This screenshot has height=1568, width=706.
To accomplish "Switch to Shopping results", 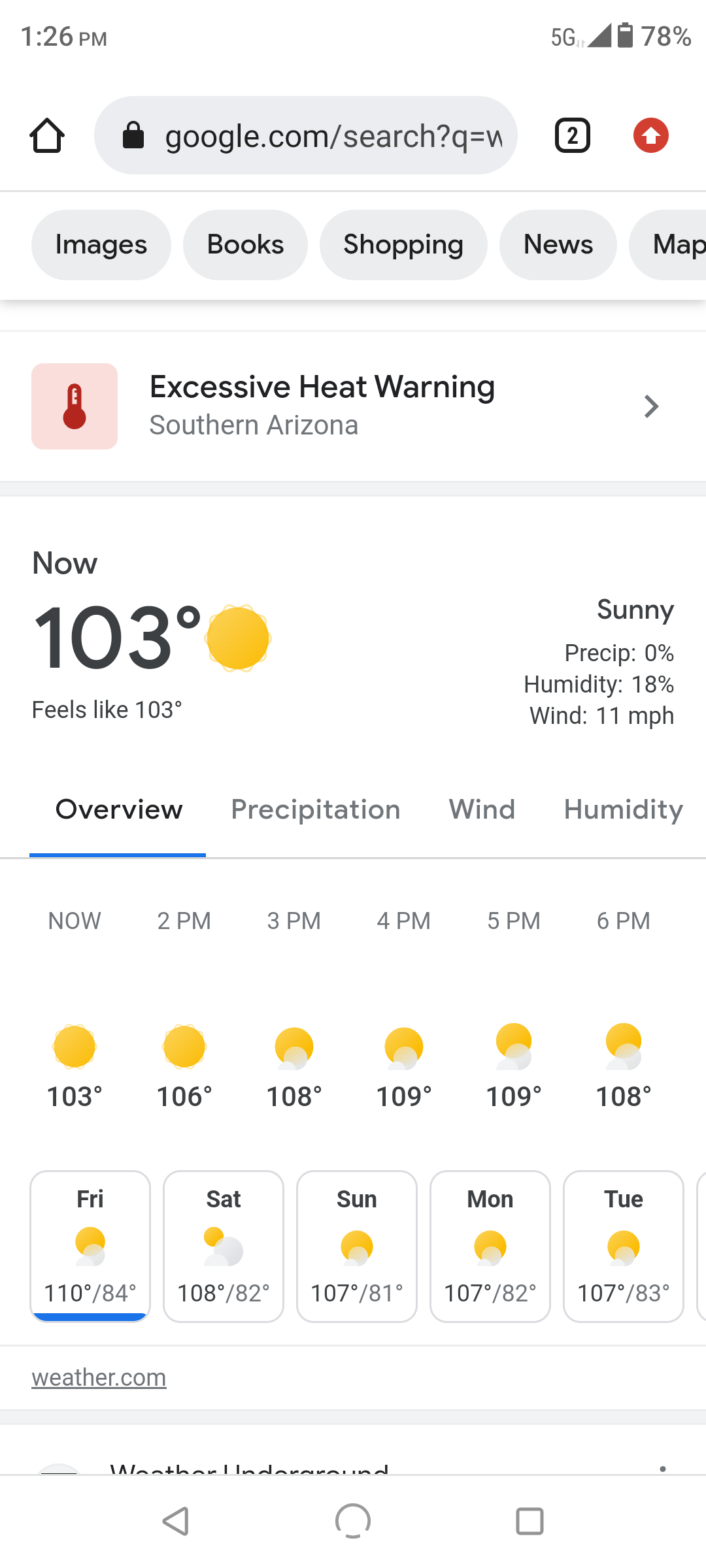I will pos(403,245).
